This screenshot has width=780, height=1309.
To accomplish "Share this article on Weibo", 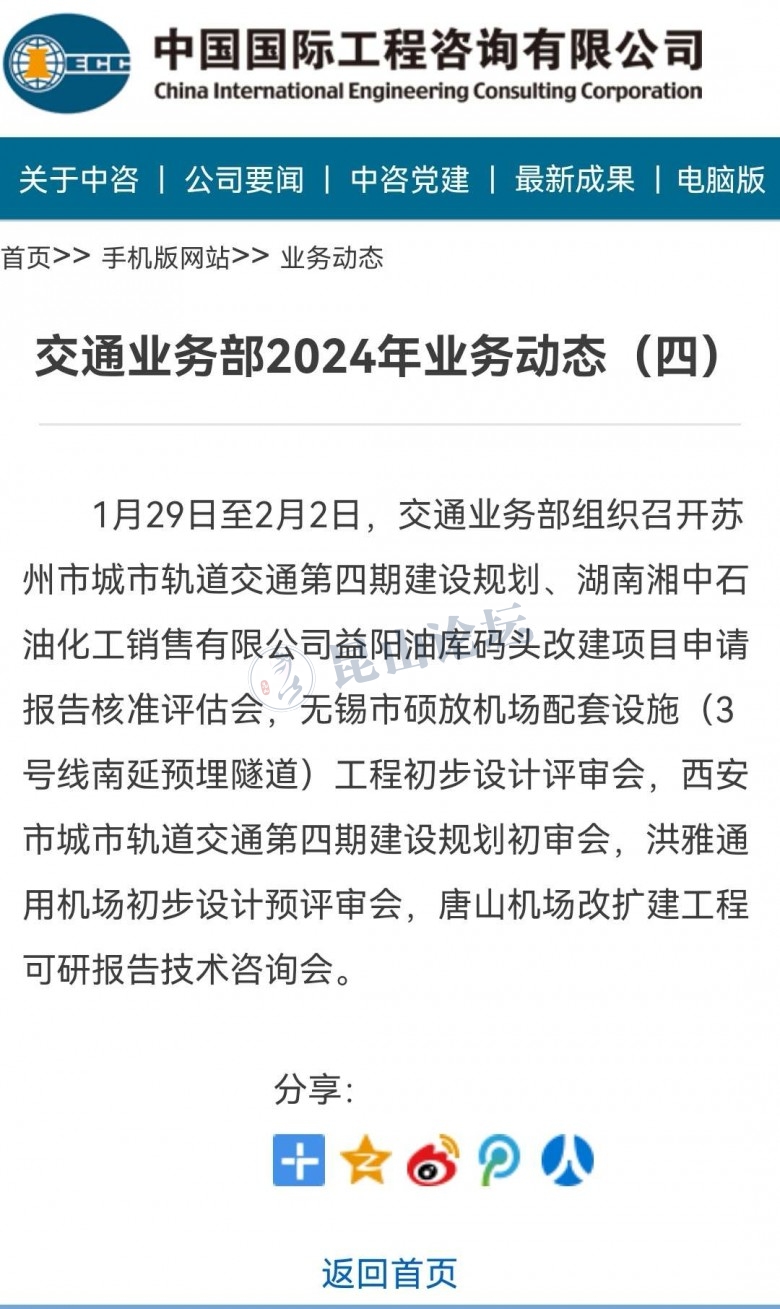I will point(432,1160).
